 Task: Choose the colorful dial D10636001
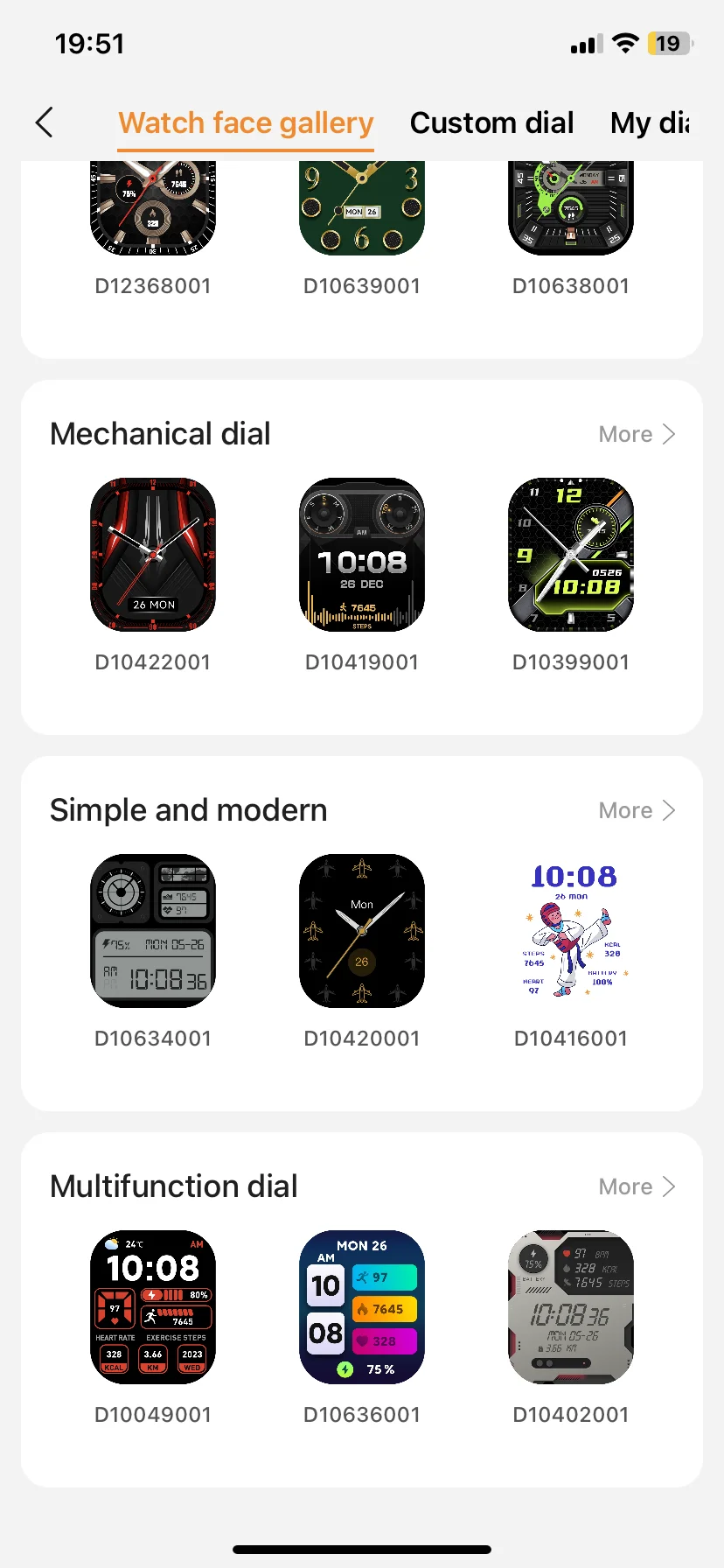362,1307
